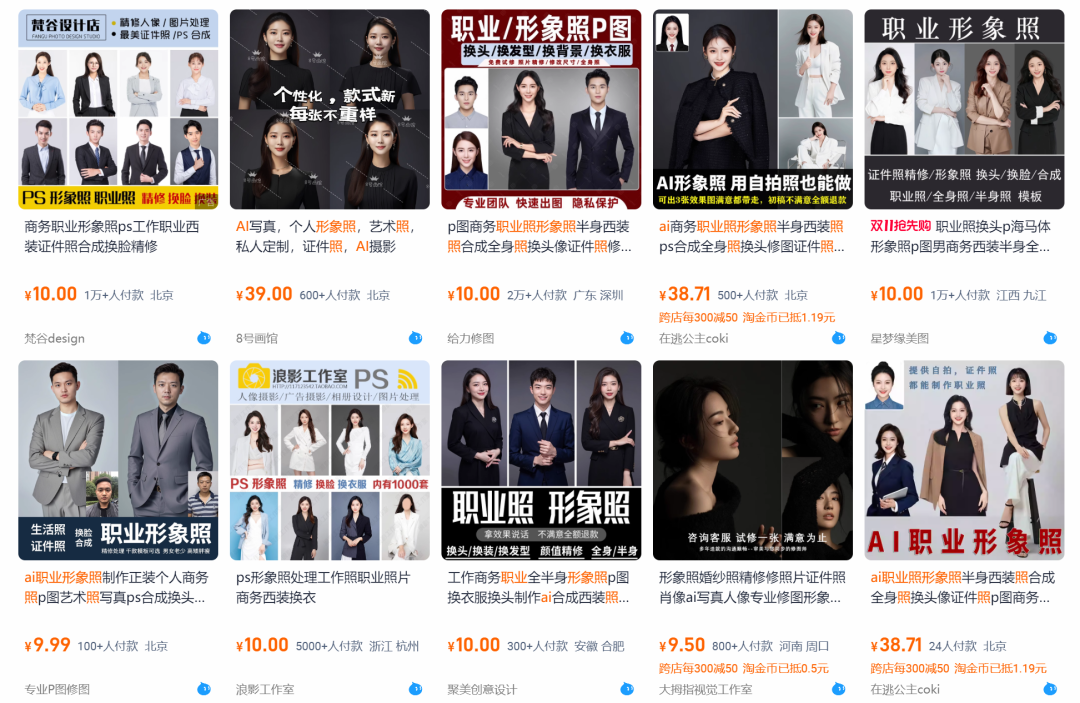
Task: Open the 聚美创意设计 product card
Action: point(541,460)
